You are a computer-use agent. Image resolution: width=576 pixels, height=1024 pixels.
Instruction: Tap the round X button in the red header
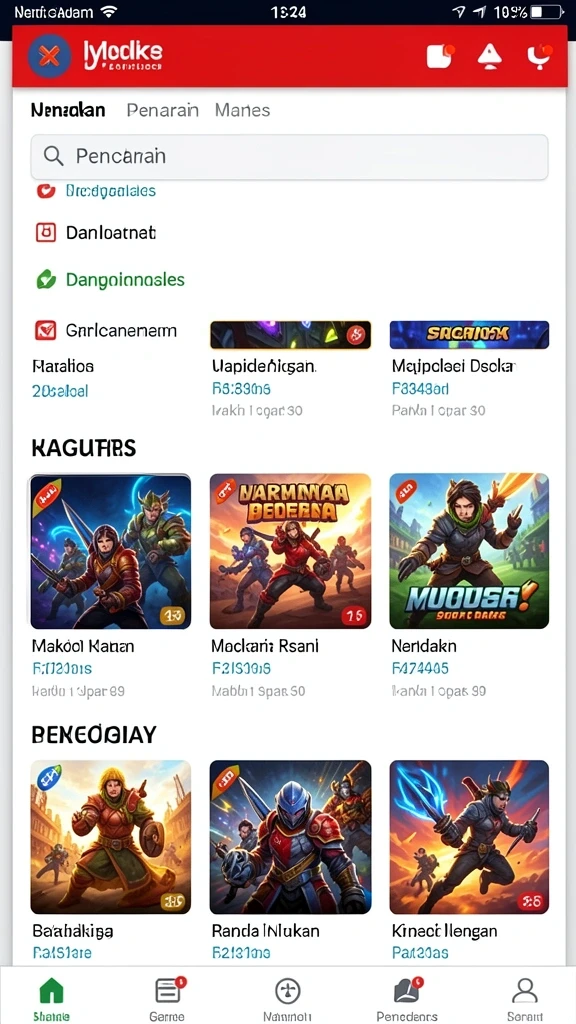tap(49, 57)
